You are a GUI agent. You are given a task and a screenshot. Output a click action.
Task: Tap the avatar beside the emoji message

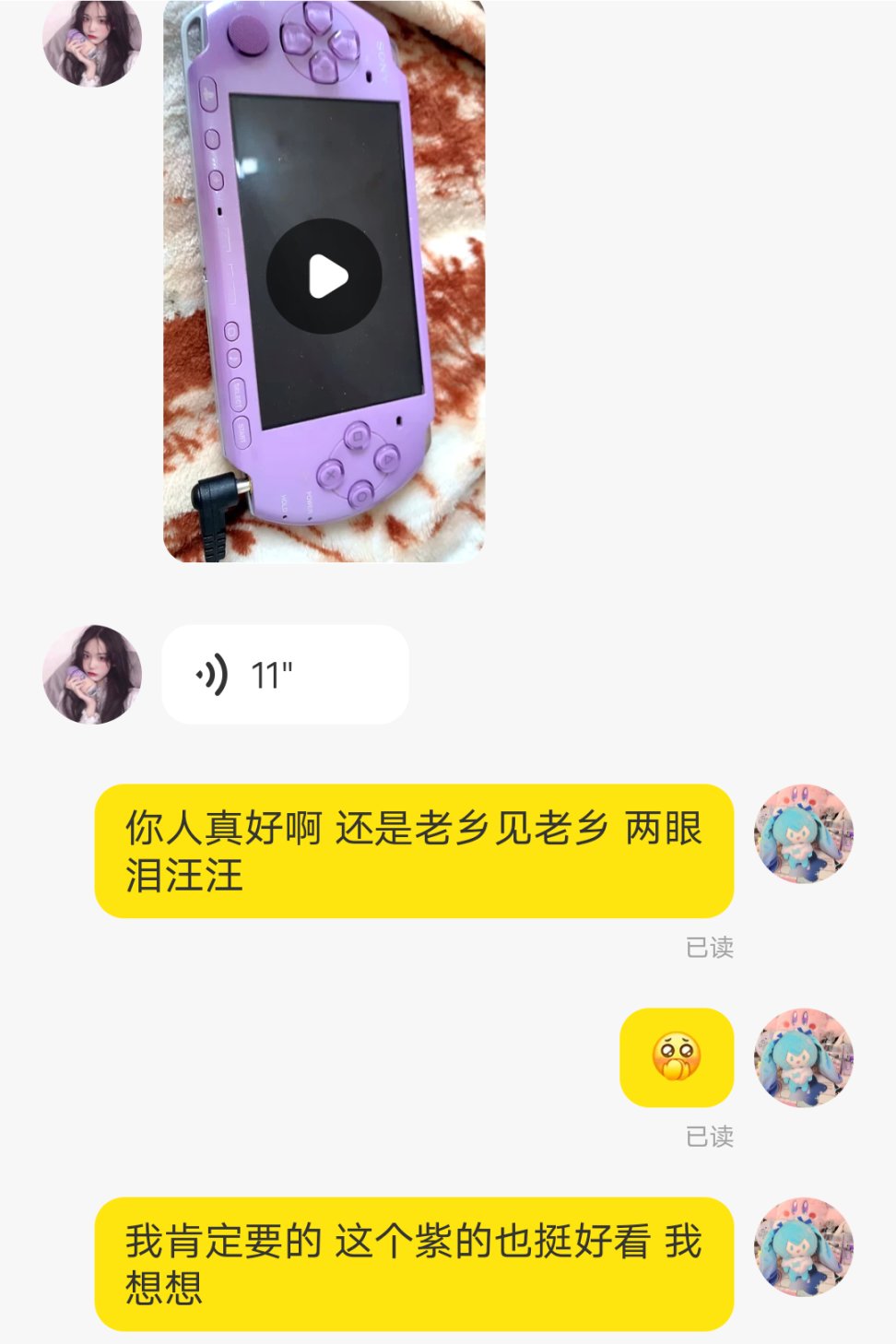[x=803, y=1057]
